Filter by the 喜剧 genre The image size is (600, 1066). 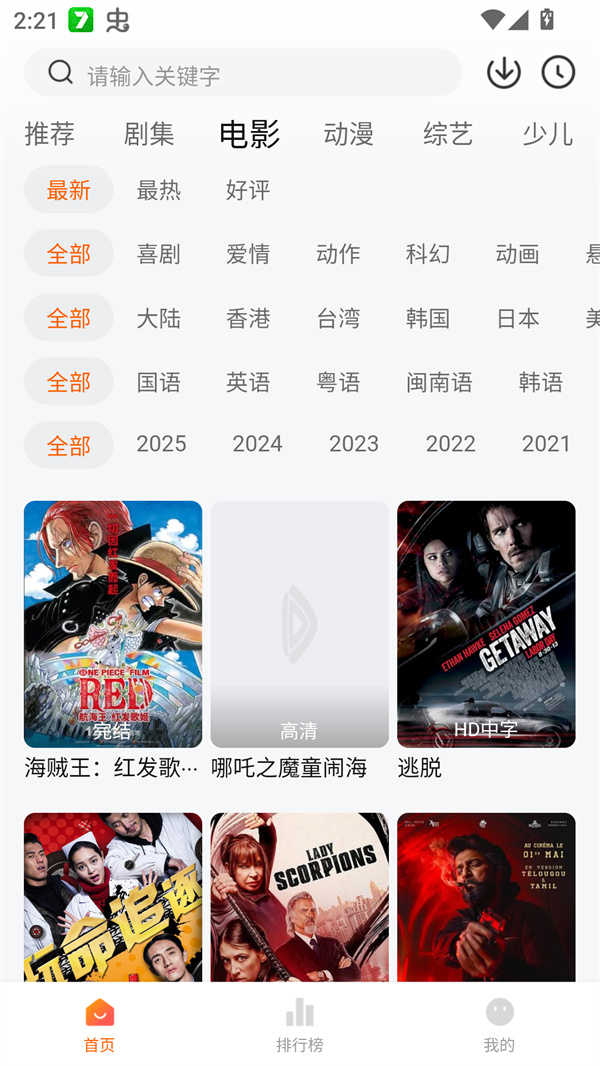click(159, 254)
